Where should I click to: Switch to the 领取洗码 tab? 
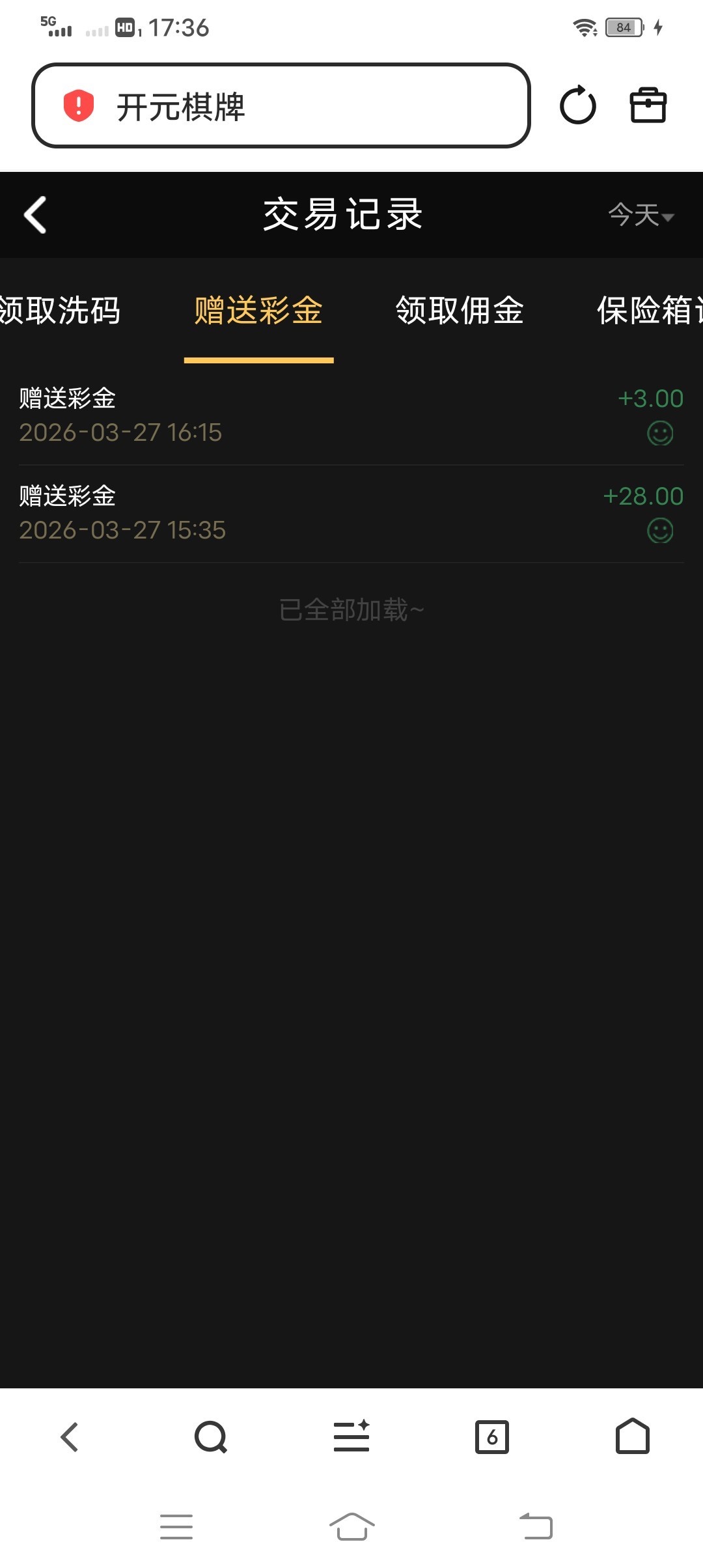pyautogui.click(x=59, y=311)
